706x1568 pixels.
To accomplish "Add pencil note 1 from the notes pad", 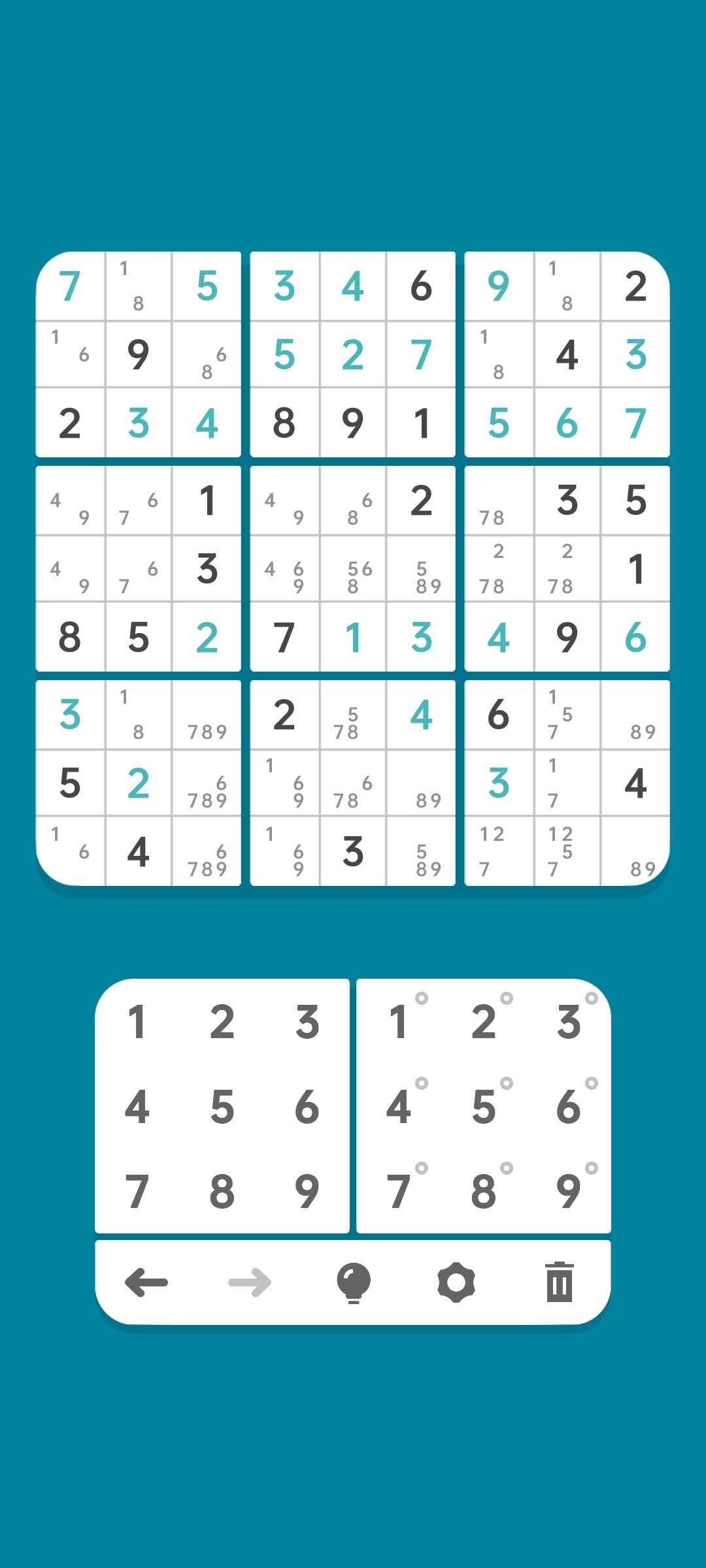I will 401,1022.
